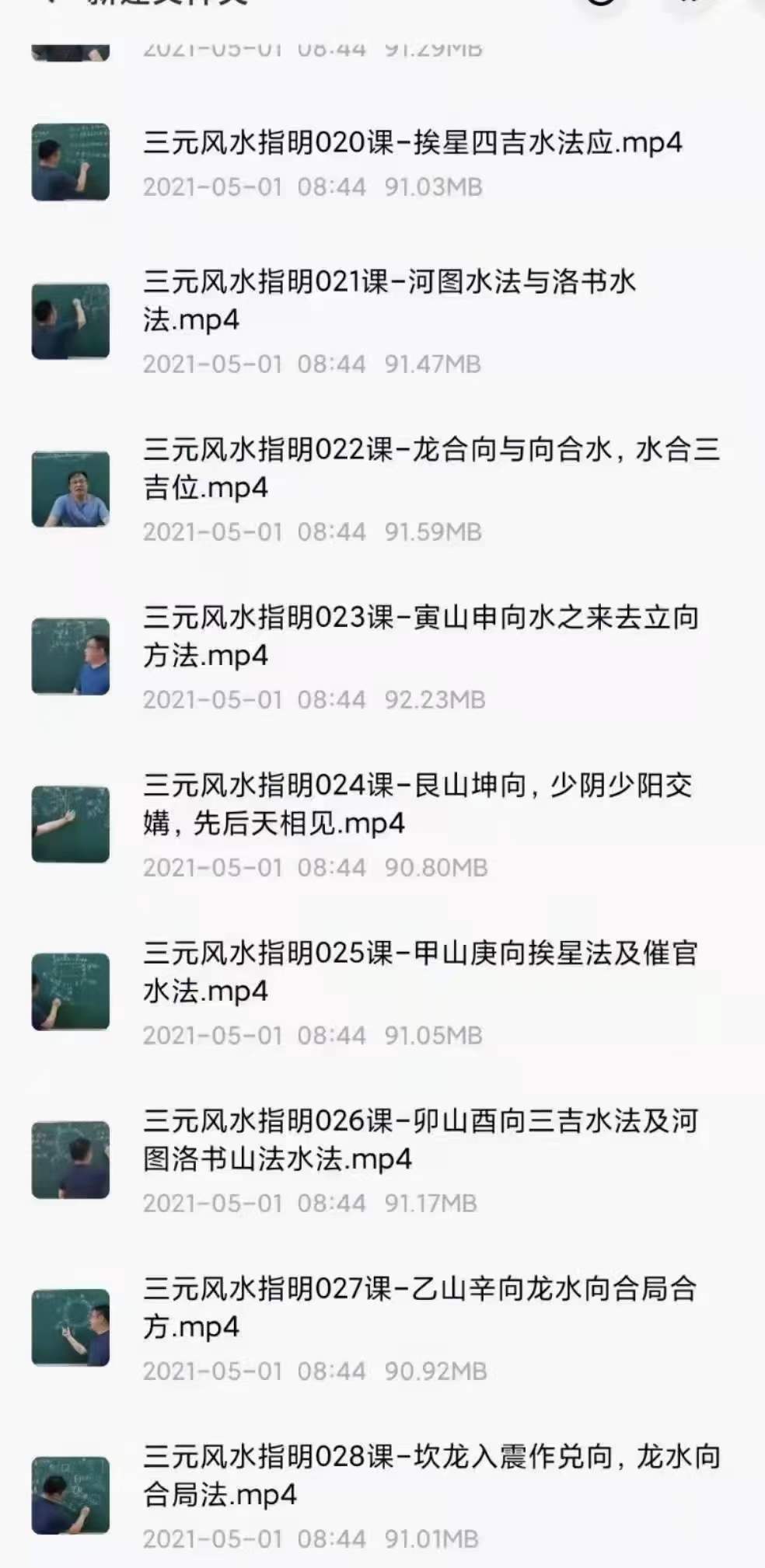Open video 三元风水指明020课-挨星四吉水法应.mp4
This screenshot has height=1568, width=765.
point(412,142)
